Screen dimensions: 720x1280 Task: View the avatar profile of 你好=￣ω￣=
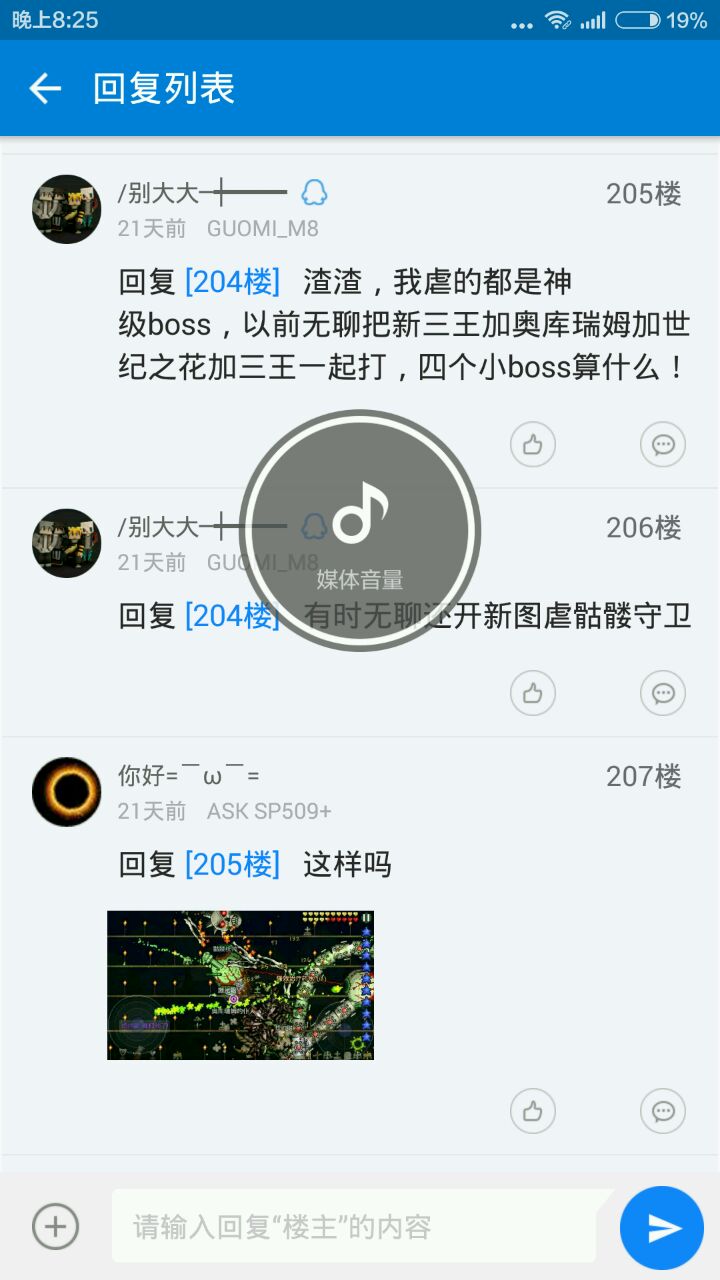(67, 792)
